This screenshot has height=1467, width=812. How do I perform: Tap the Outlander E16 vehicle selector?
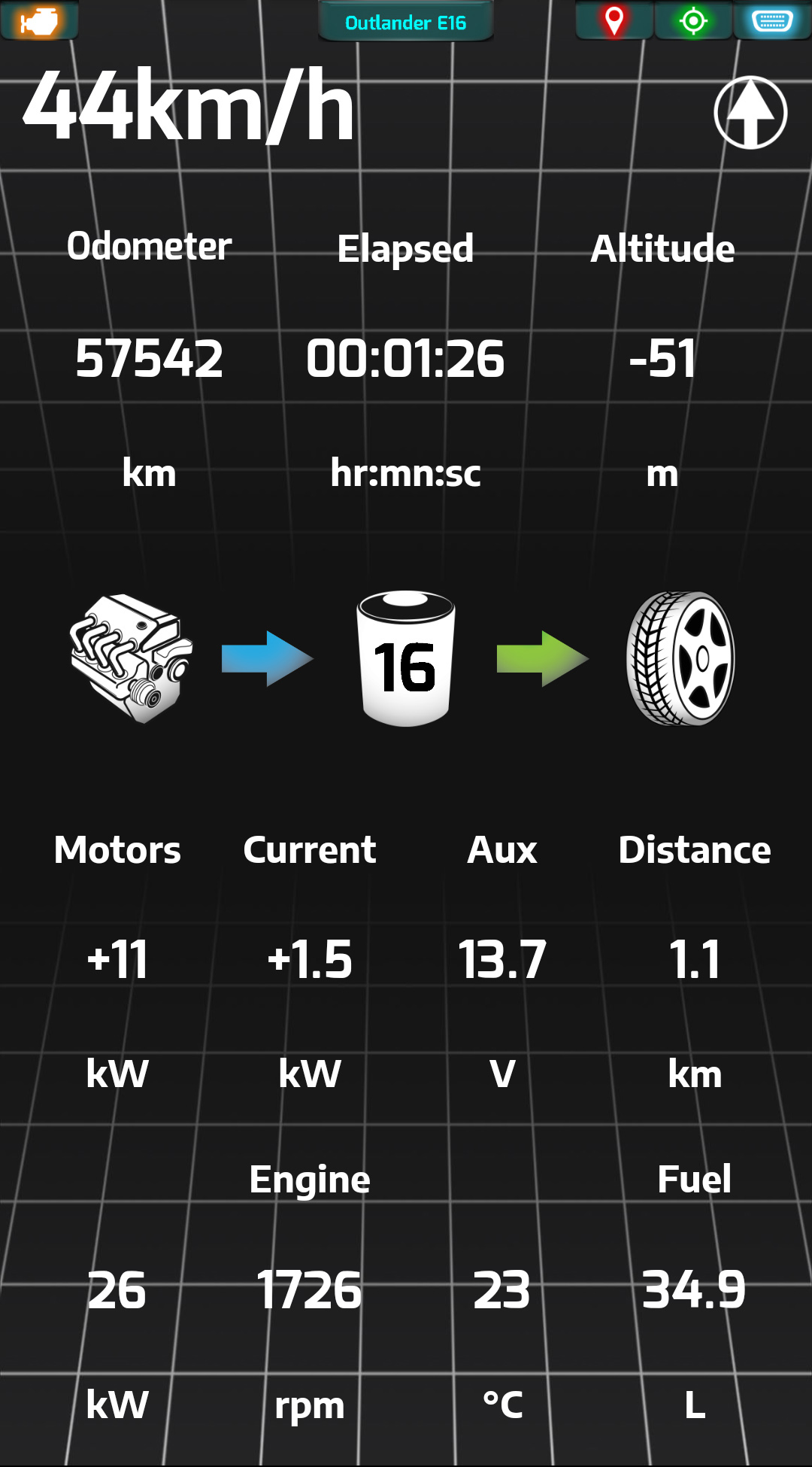pos(405,23)
